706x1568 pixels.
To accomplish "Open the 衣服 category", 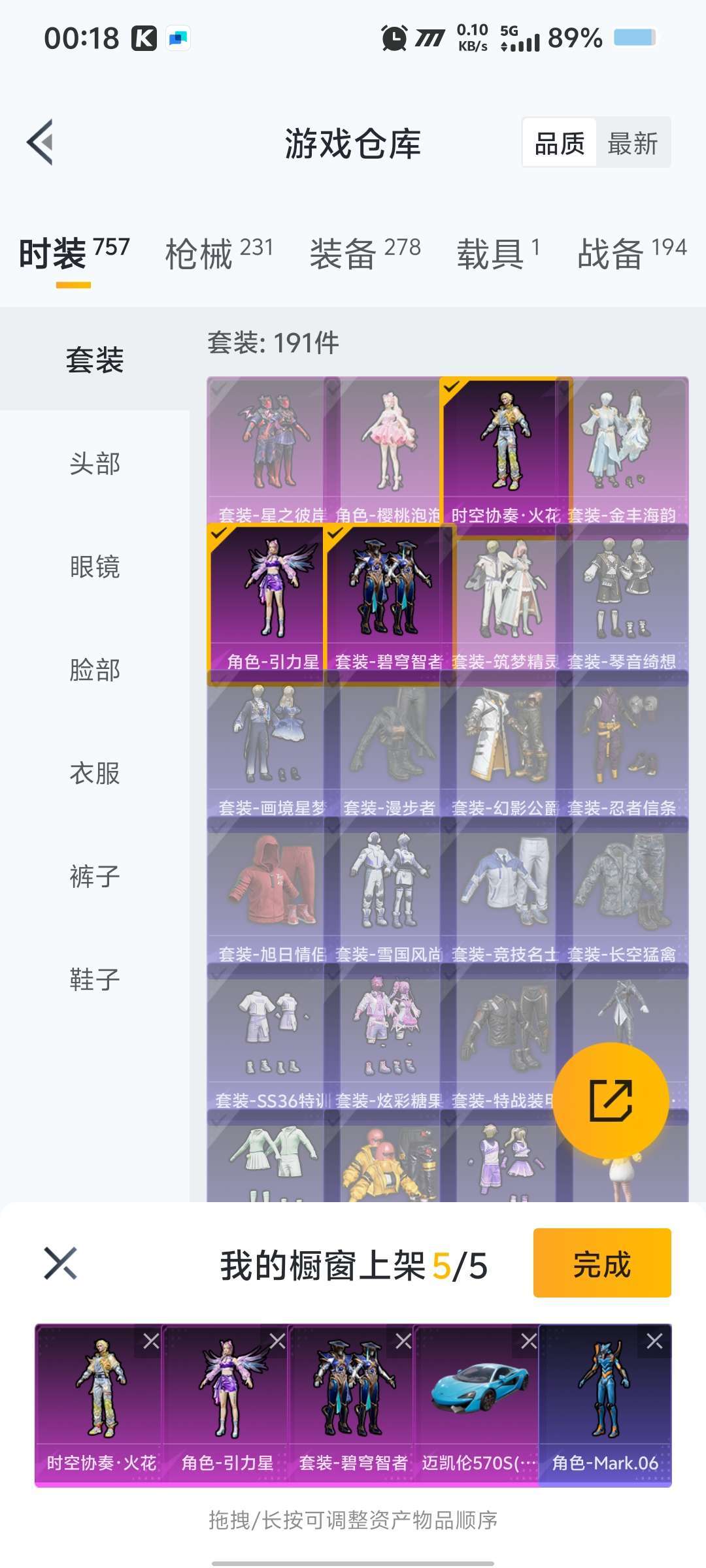I will pyautogui.click(x=95, y=773).
